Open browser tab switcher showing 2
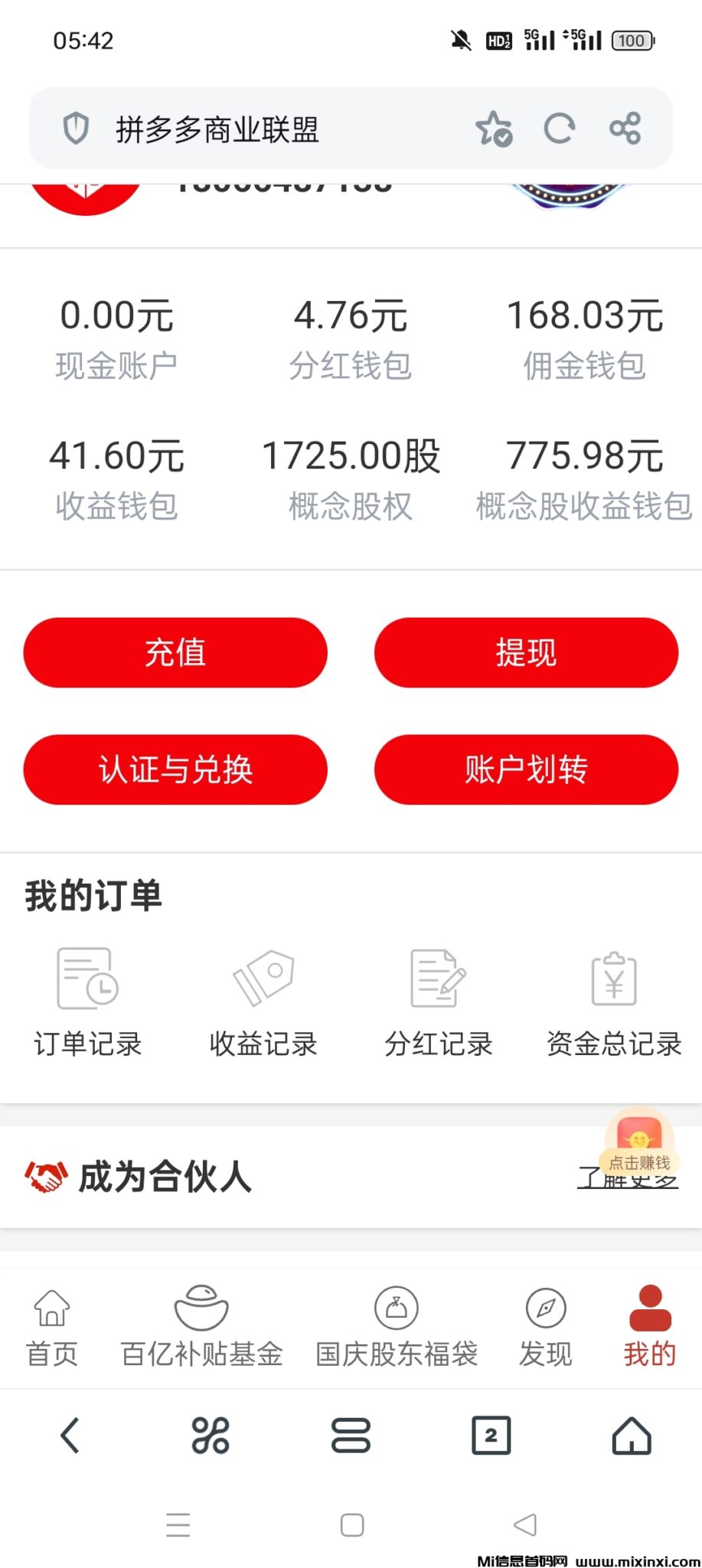The width and height of the screenshot is (702, 1568). [x=491, y=1436]
